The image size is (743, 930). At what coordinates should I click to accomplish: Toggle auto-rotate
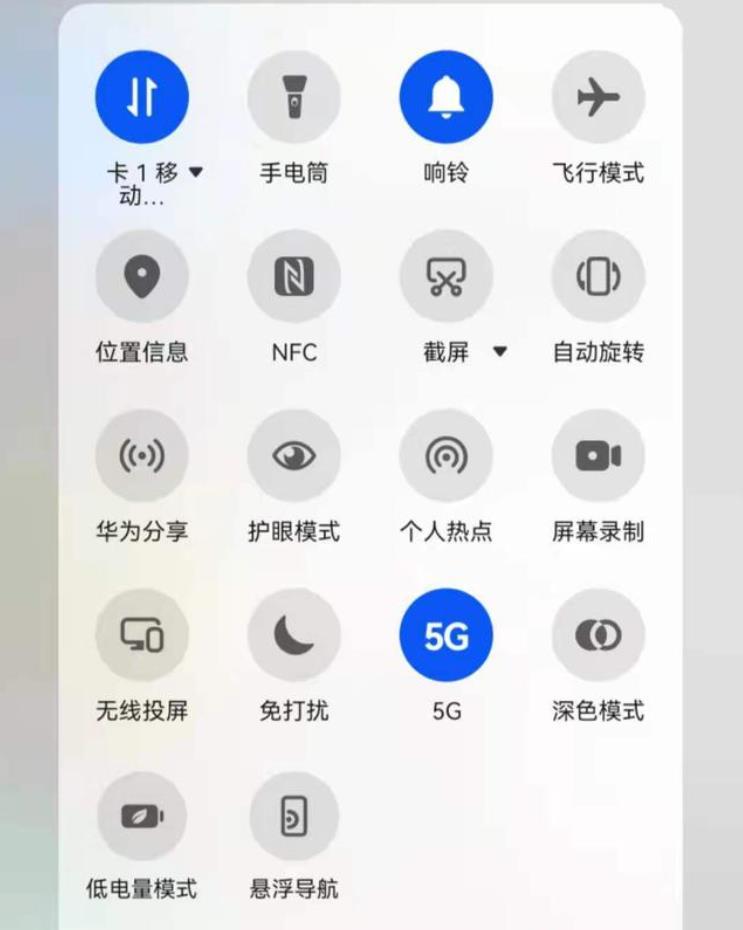598,276
